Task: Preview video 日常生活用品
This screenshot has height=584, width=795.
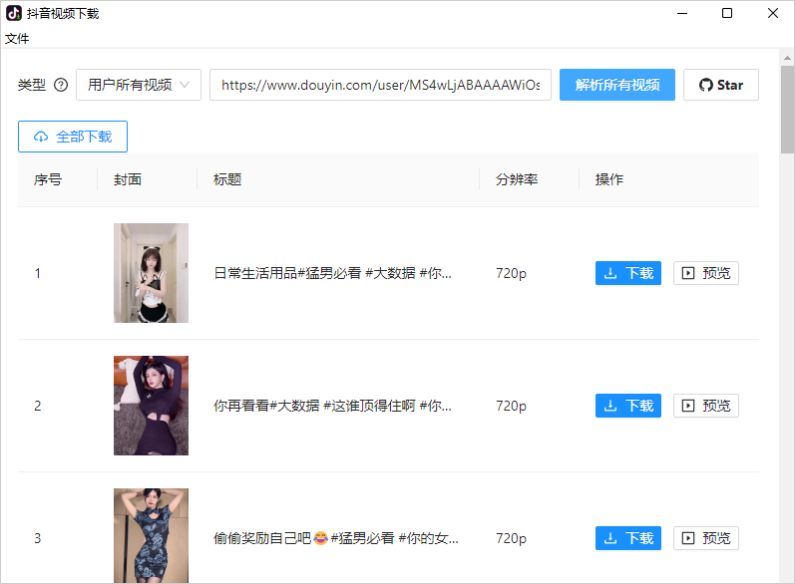Action: click(x=706, y=273)
